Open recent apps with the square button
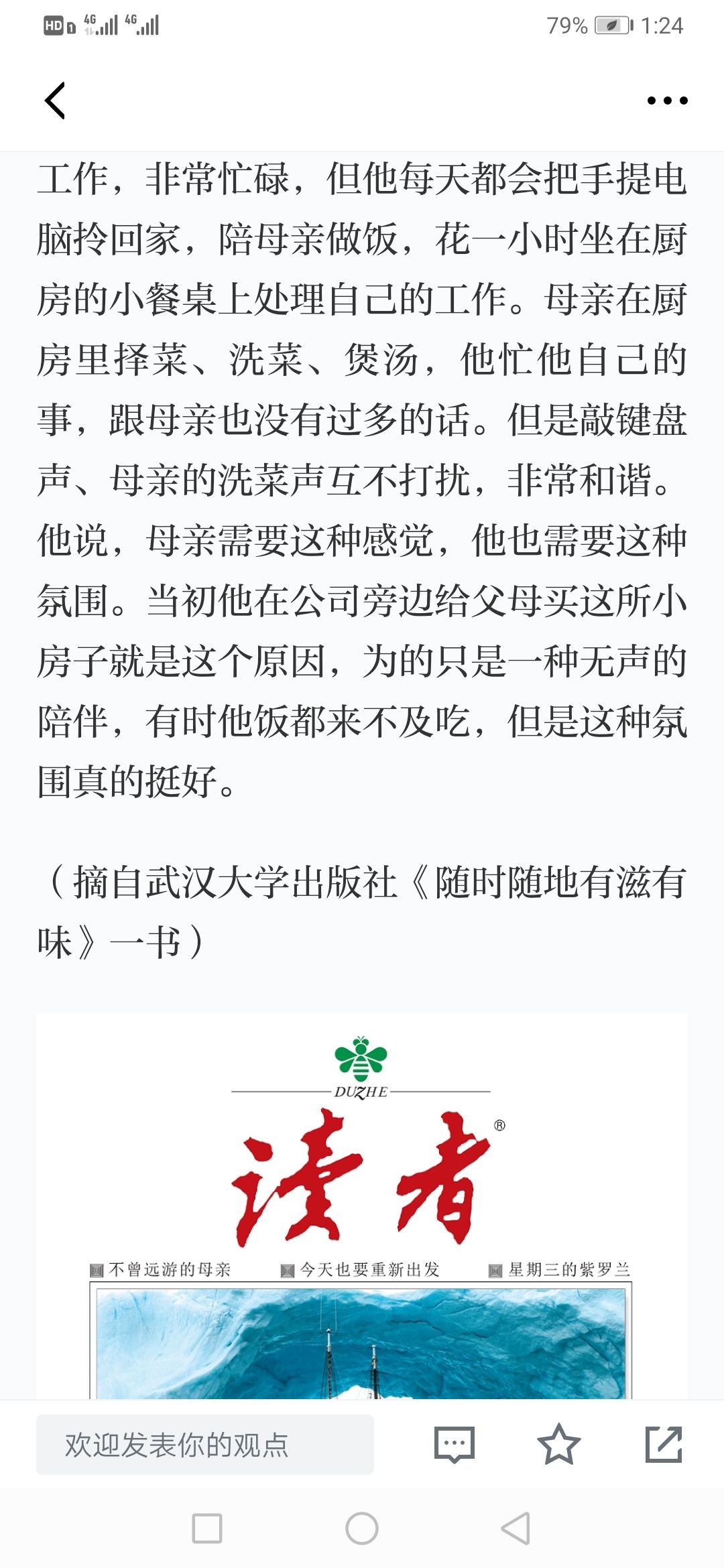Image resolution: width=724 pixels, height=1568 pixels. 207,1528
